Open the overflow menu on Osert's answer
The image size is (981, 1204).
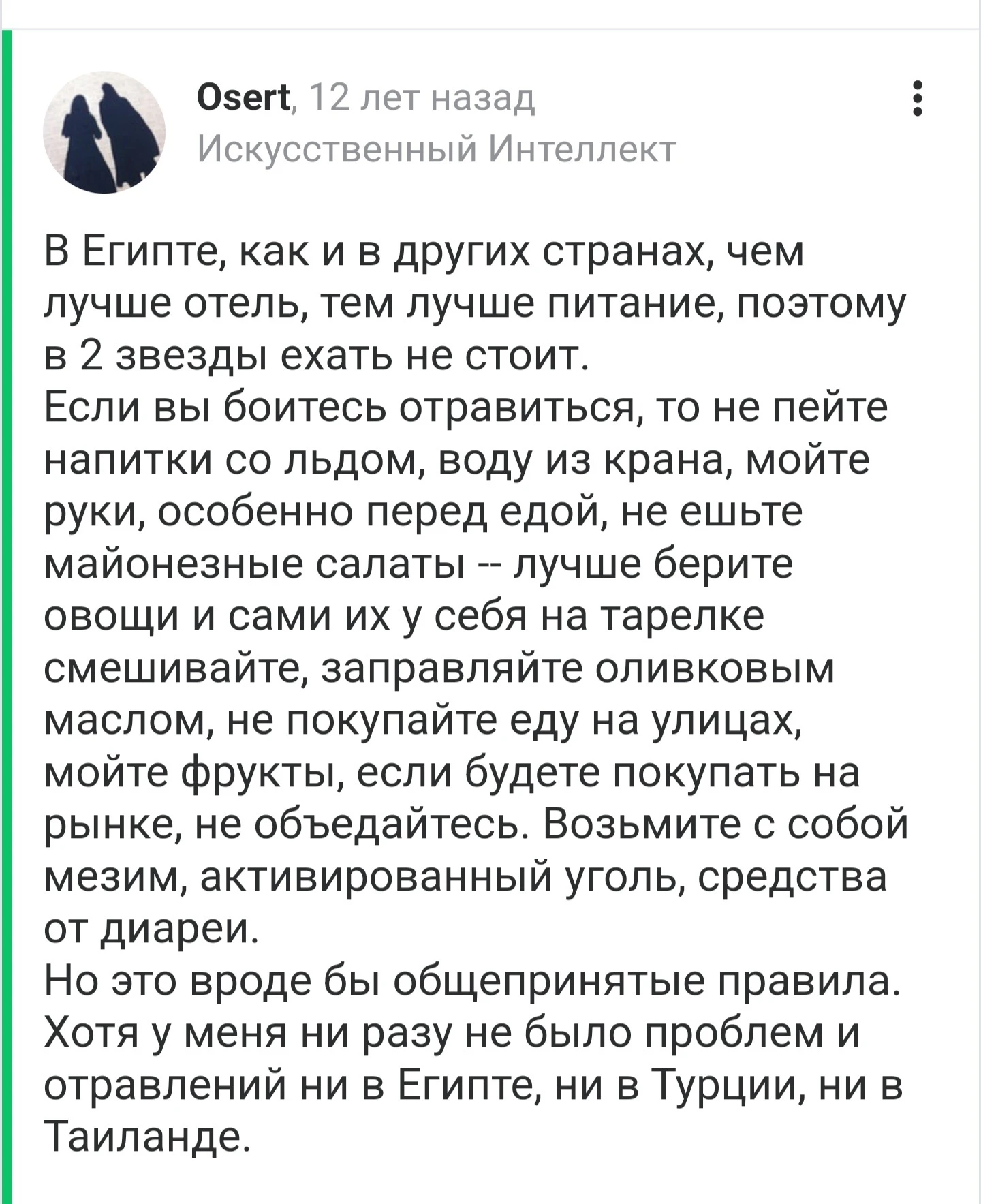(x=918, y=98)
